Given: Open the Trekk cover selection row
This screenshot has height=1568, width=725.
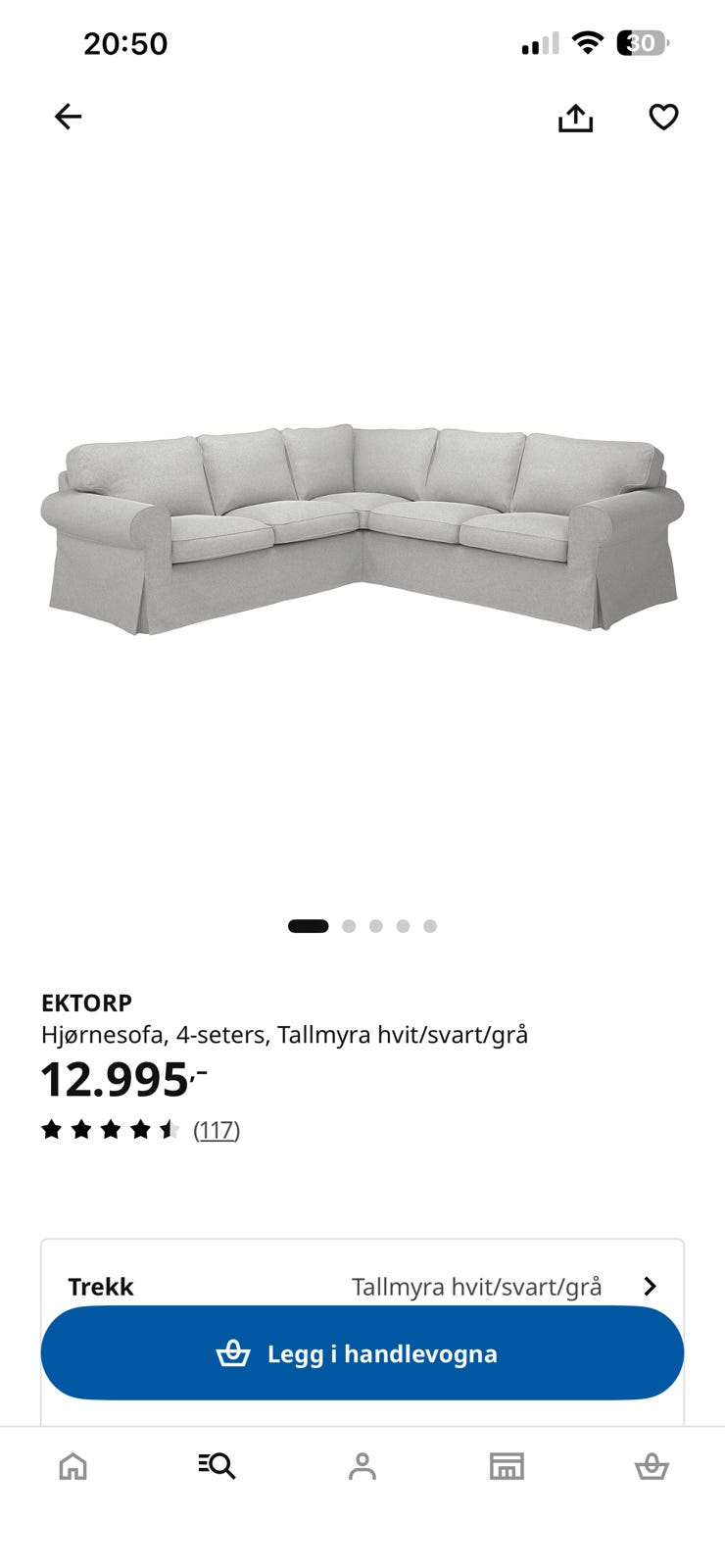Looking at the screenshot, I should (x=362, y=1286).
